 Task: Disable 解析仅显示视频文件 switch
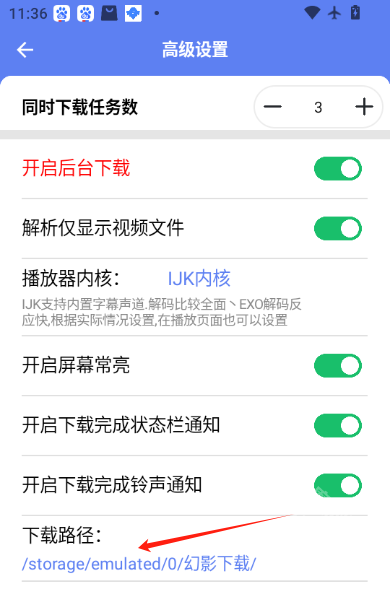tap(338, 228)
